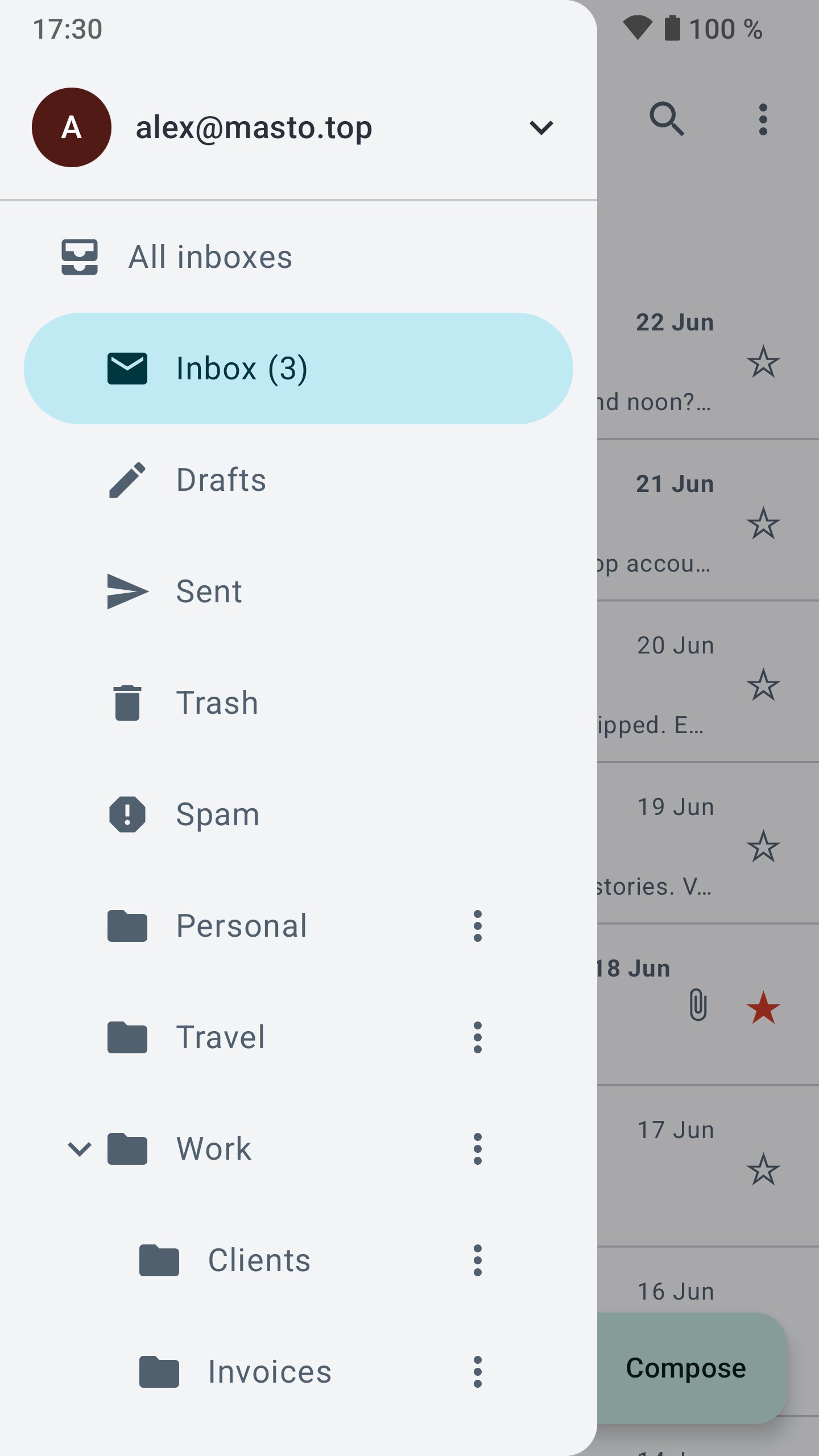Open All inboxes

click(299, 257)
